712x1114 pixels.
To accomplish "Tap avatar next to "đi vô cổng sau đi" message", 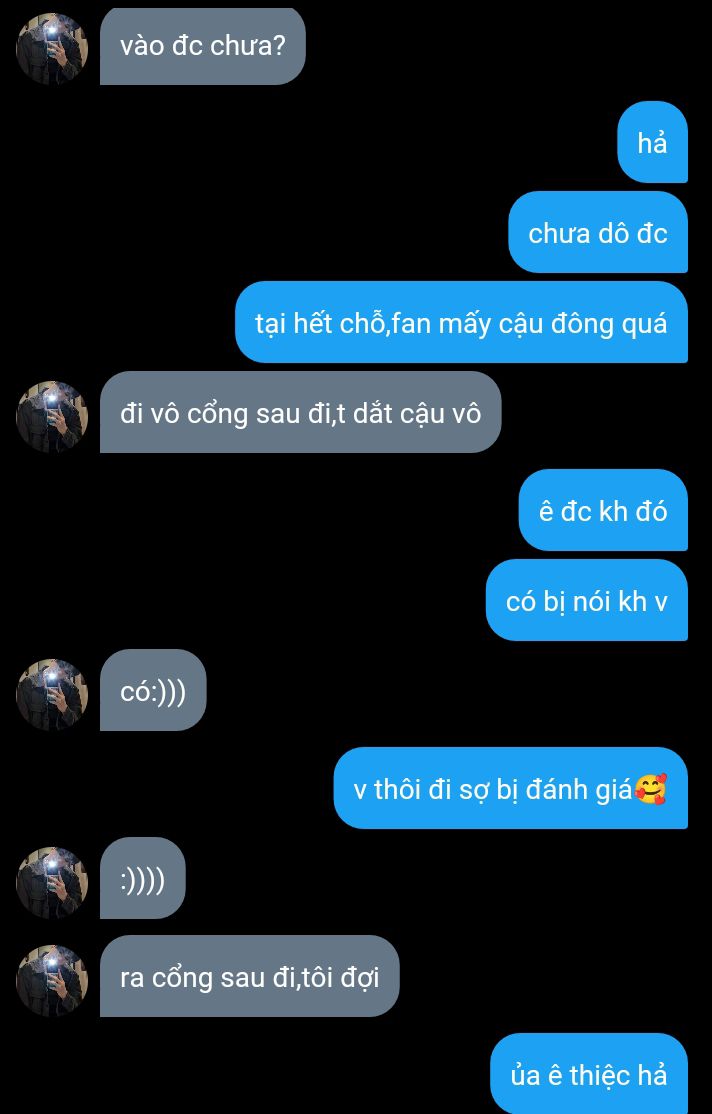I will (x=52, y=416).
